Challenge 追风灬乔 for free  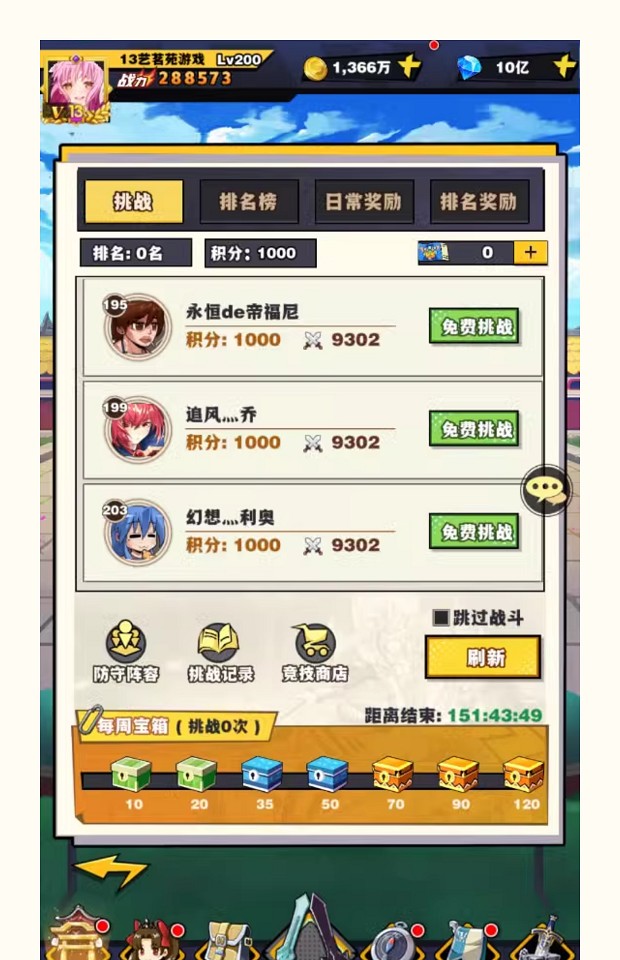point(474,429)
